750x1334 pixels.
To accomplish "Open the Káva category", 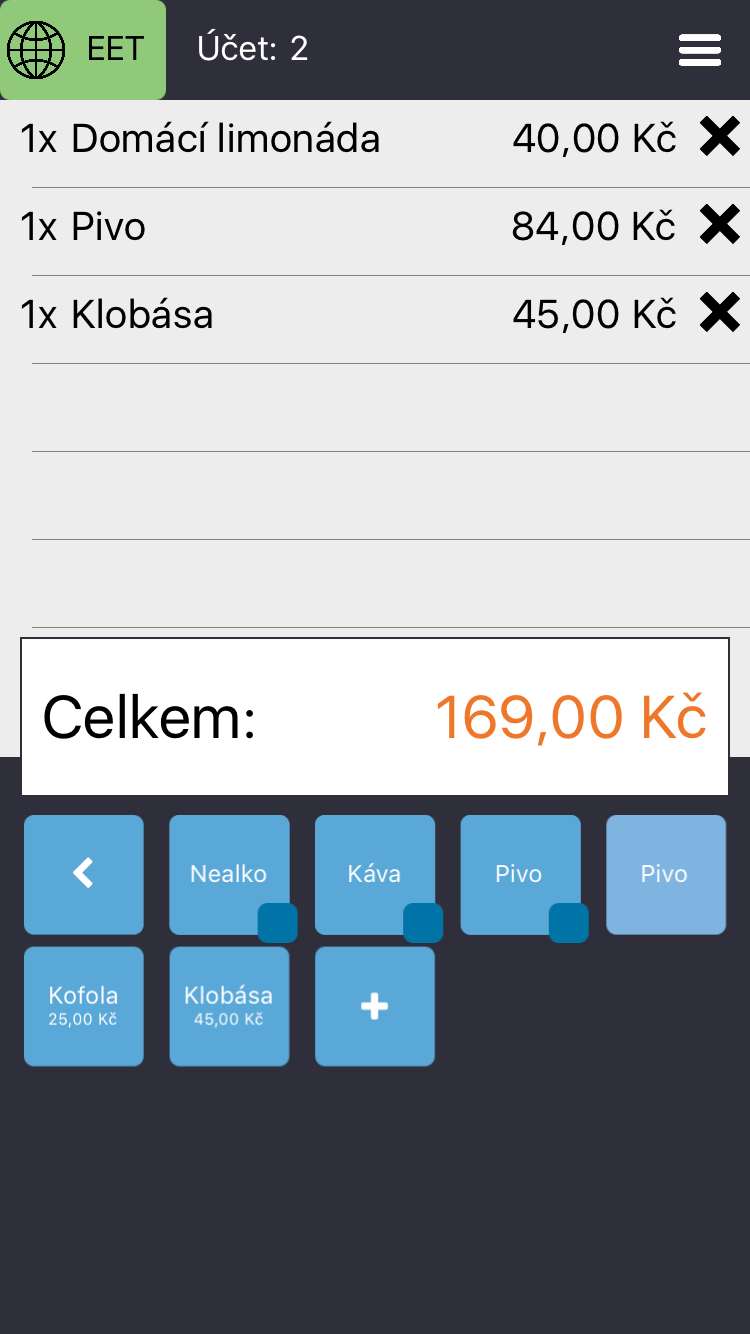I will [374, 872].
